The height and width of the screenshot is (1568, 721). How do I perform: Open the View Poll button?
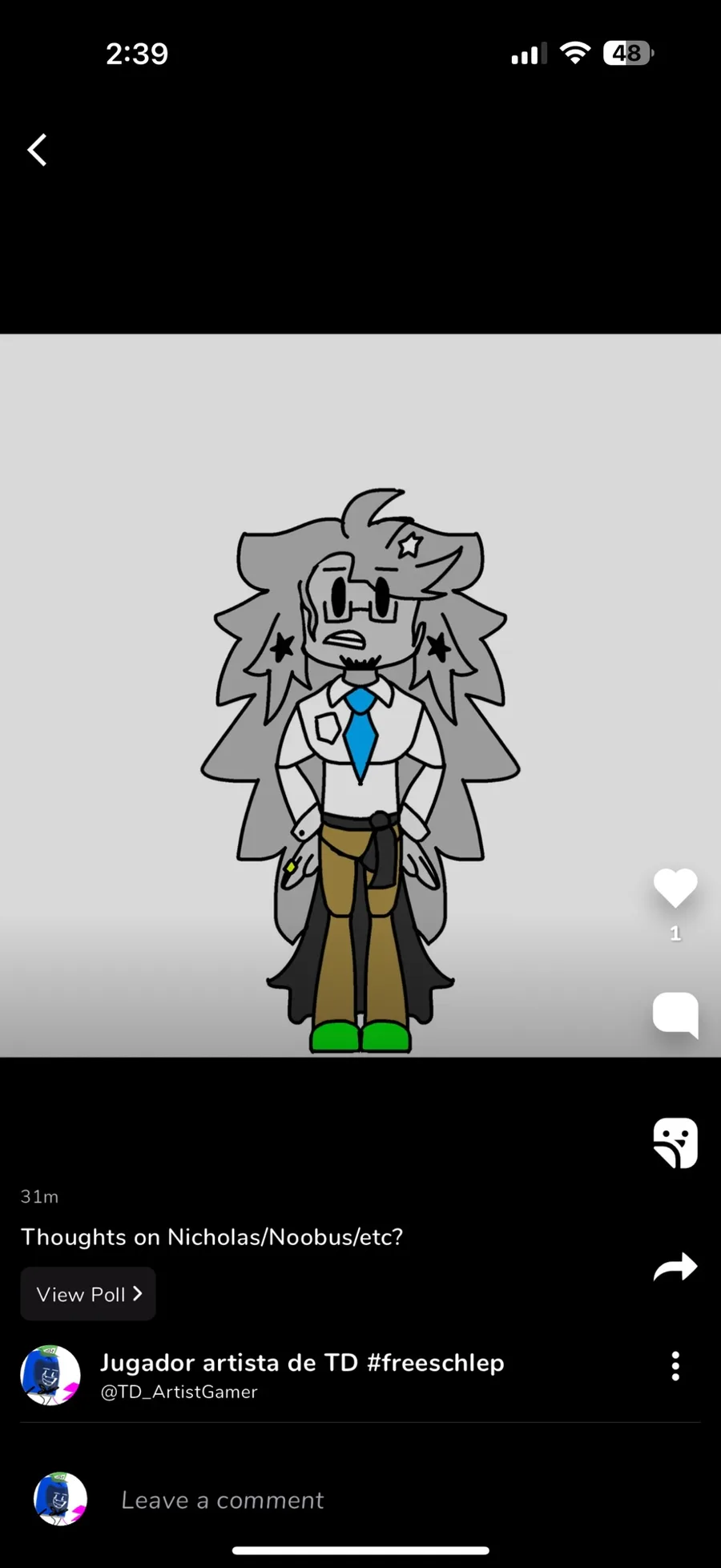(x=88, y=1293)
